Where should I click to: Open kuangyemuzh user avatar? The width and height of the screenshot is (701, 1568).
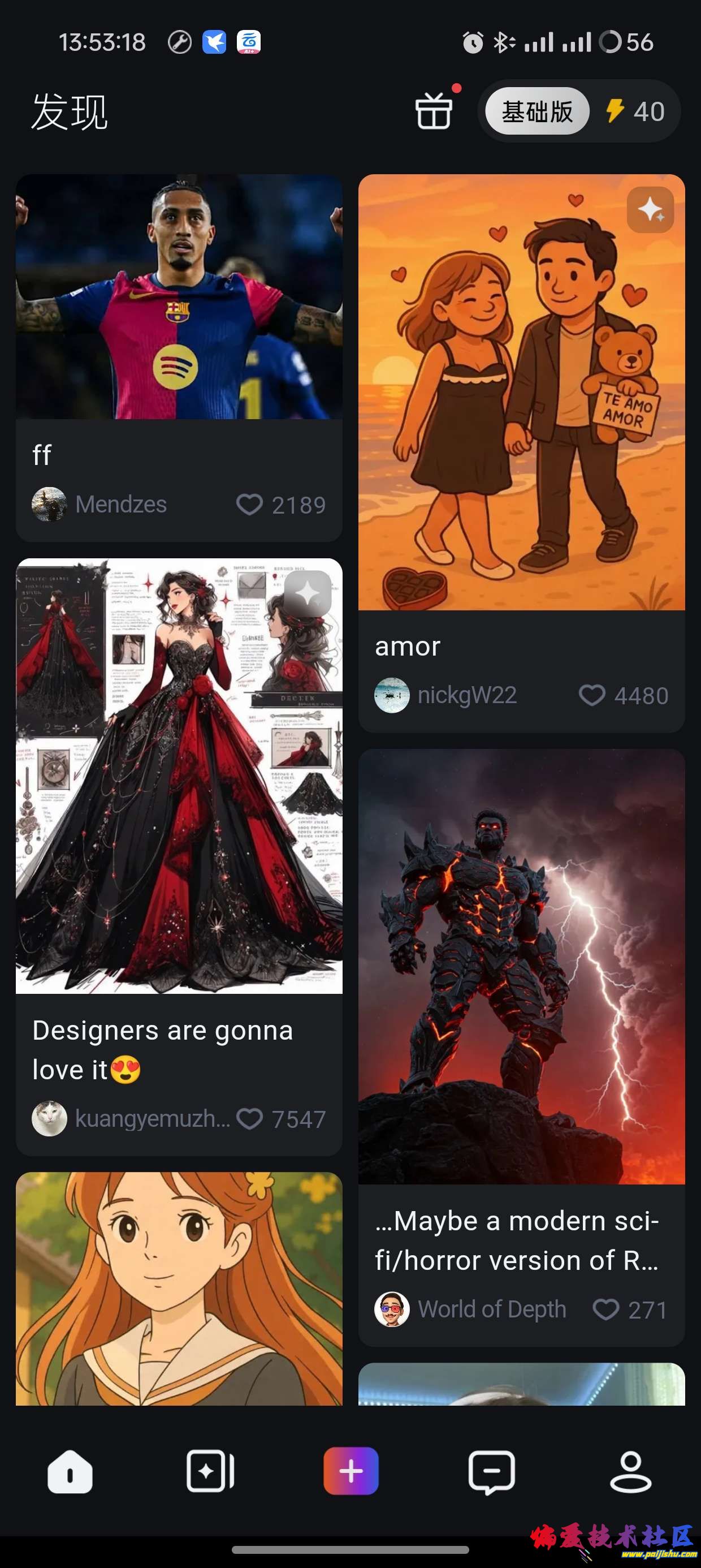click(49, 1119)
